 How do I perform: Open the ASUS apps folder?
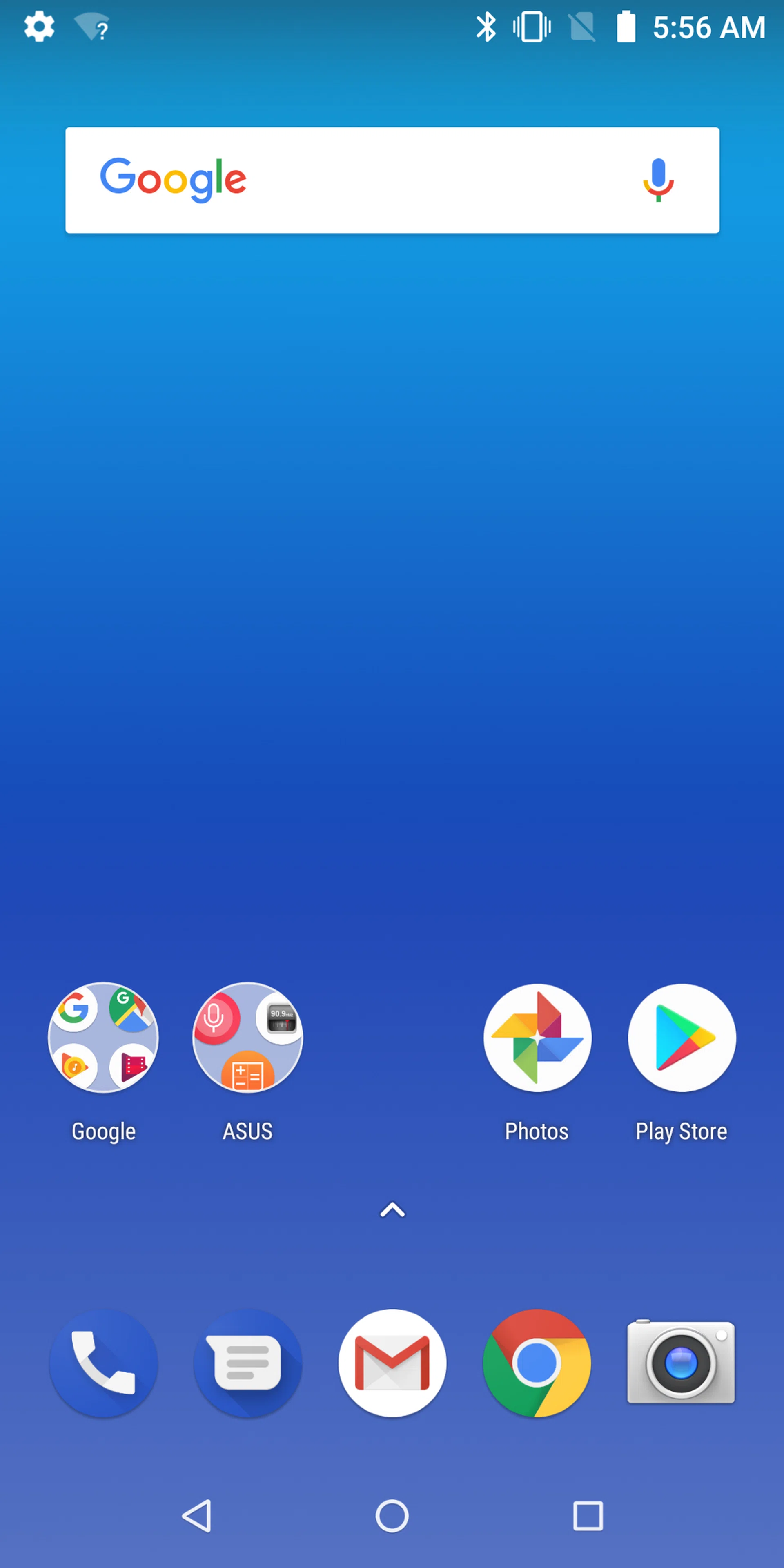tap(248, 1038)
